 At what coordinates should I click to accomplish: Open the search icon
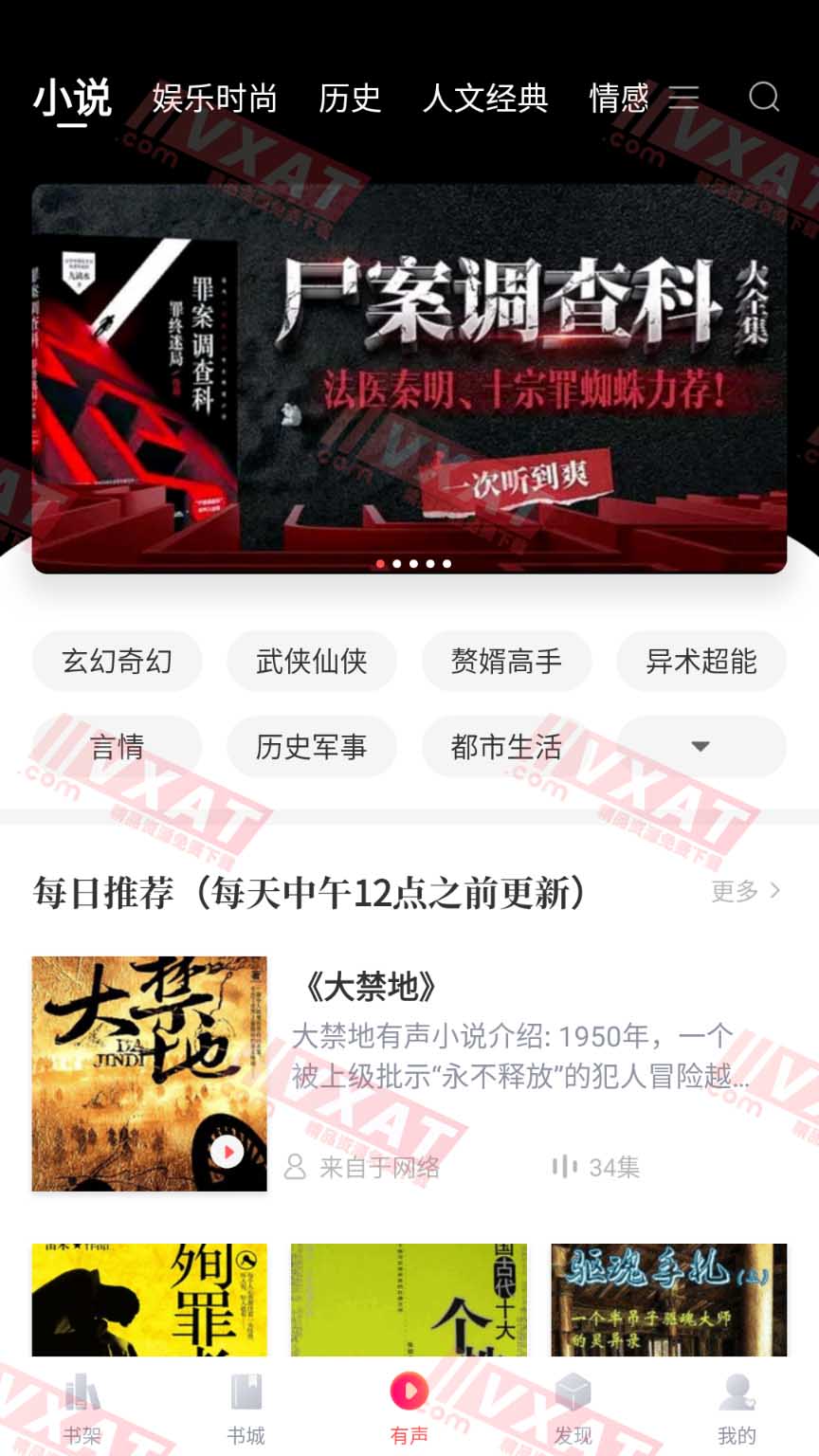[763, 97]
